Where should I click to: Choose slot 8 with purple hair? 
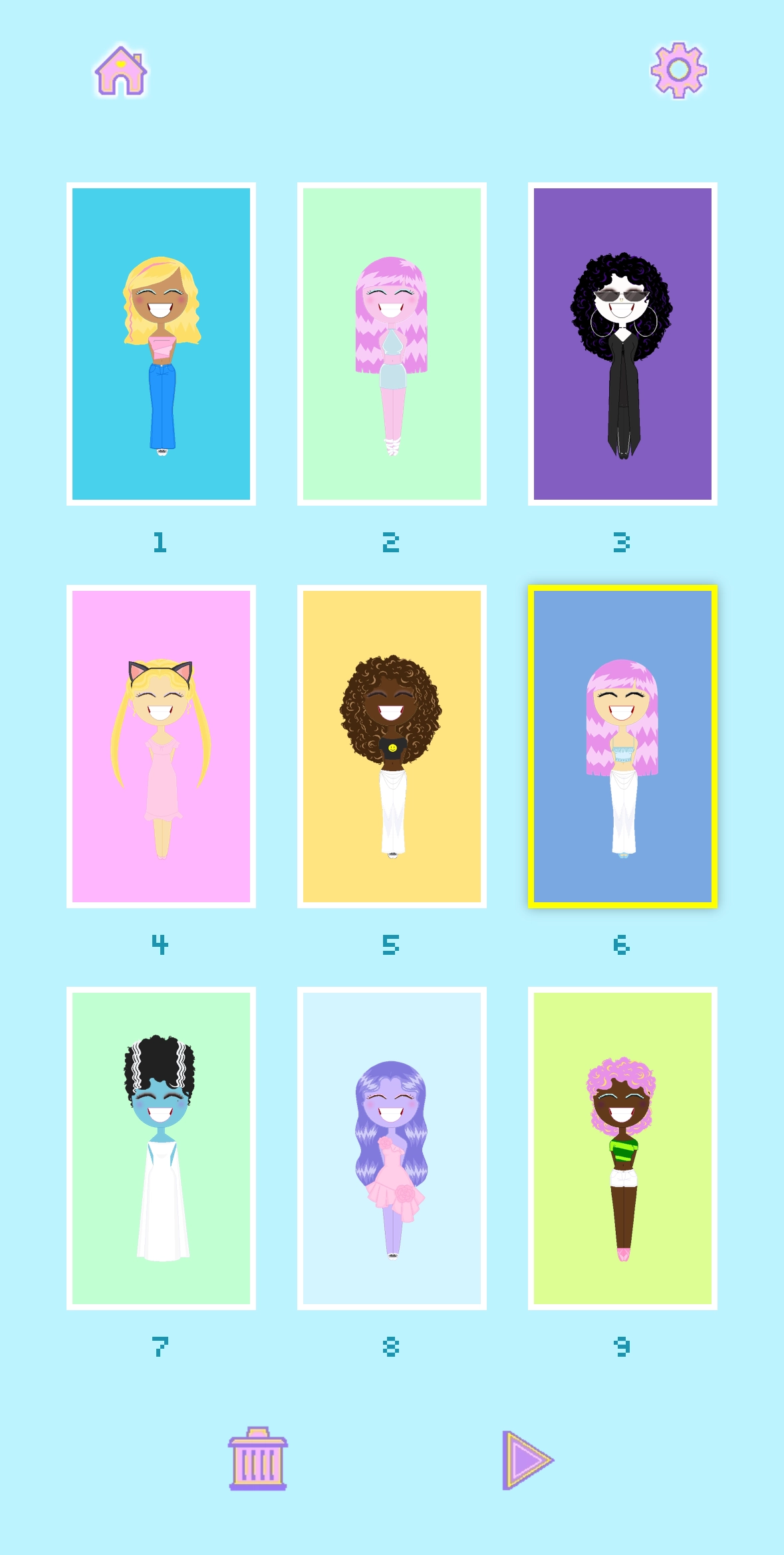coord(392,1148)
